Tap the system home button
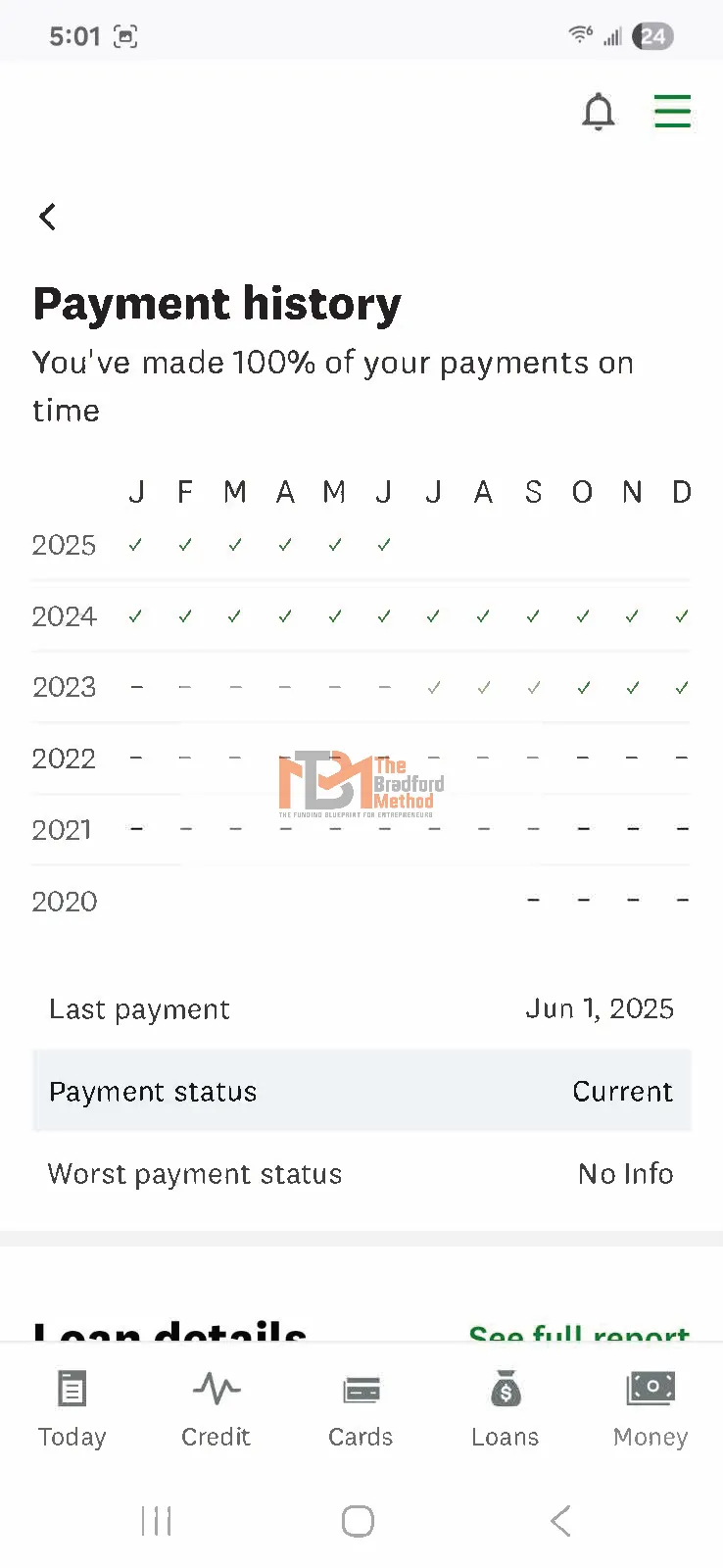The height and width of the screenshot is (1568, 723). (358, 1521)
